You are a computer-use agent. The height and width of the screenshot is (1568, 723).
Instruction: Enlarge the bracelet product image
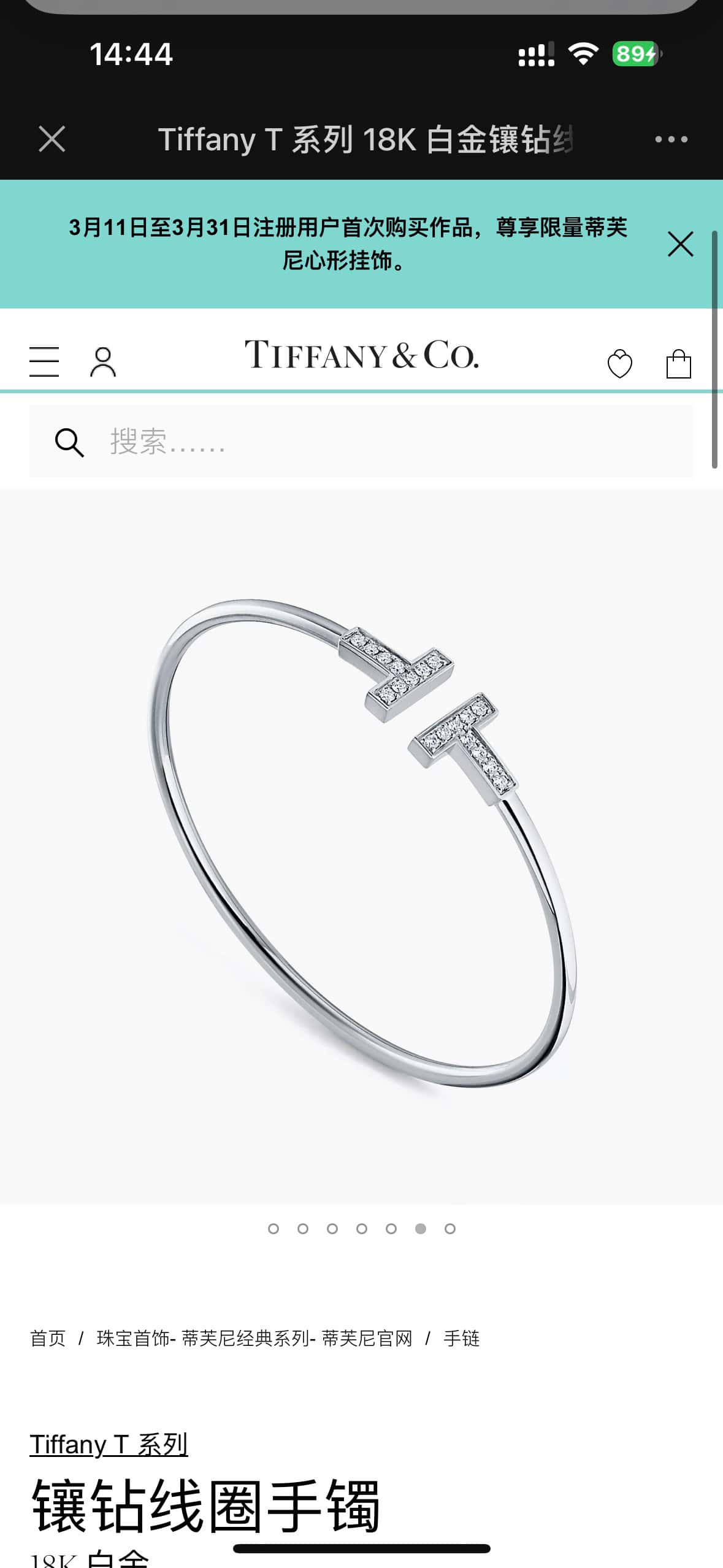(x=361, y=847)
